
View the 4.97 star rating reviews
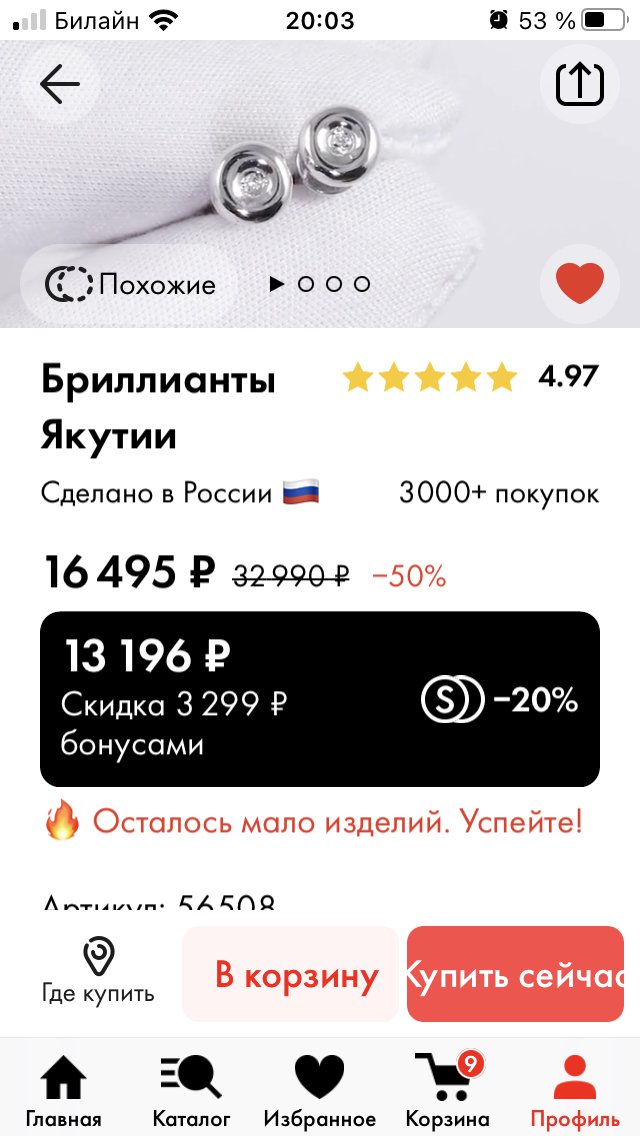(470, 377)
